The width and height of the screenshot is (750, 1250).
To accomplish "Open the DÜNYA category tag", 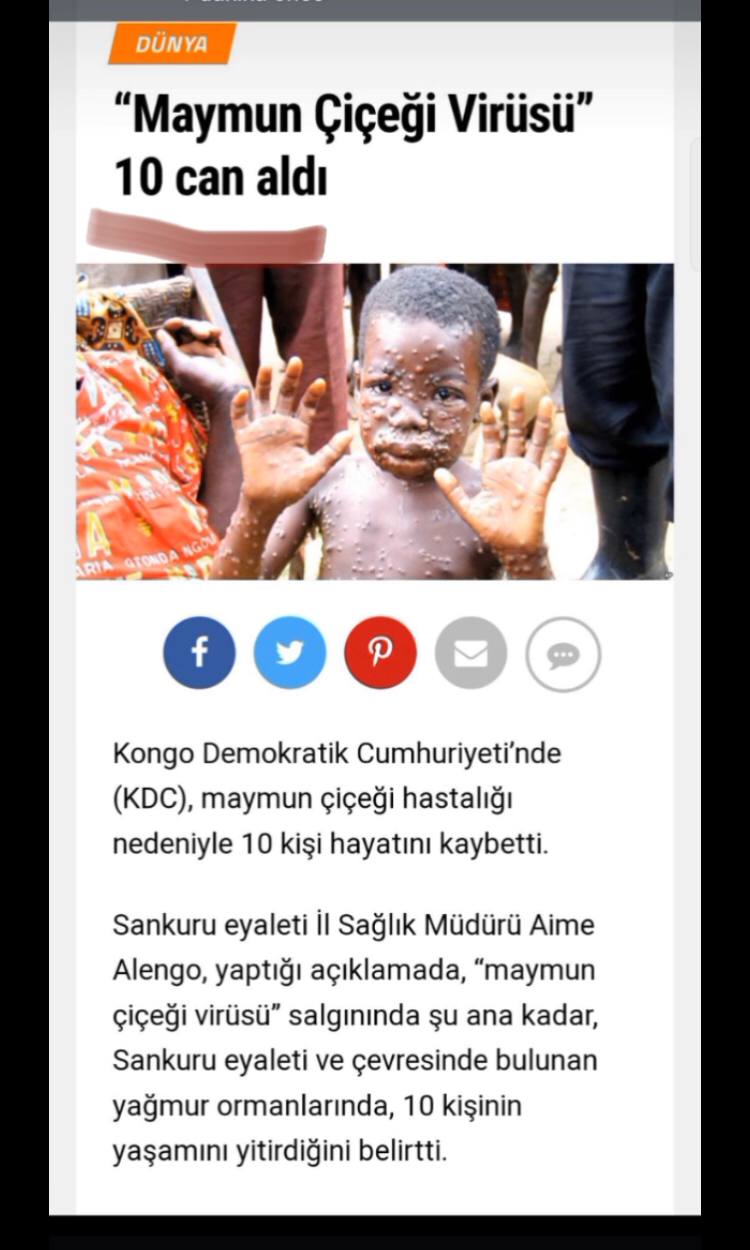I will tap(172, 44).
